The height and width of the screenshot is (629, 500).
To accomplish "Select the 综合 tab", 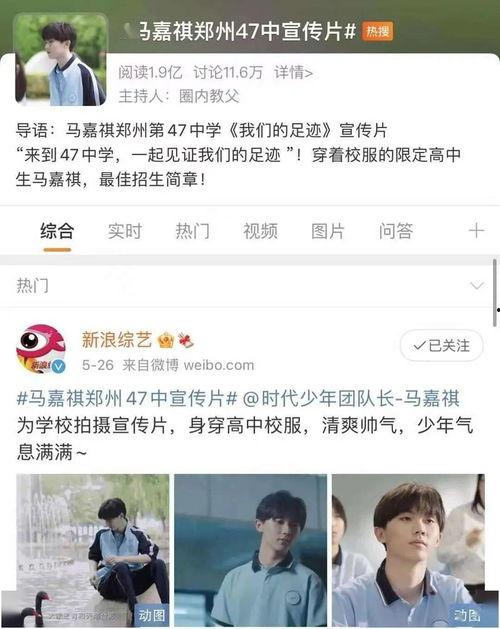I will coord(57,231).
